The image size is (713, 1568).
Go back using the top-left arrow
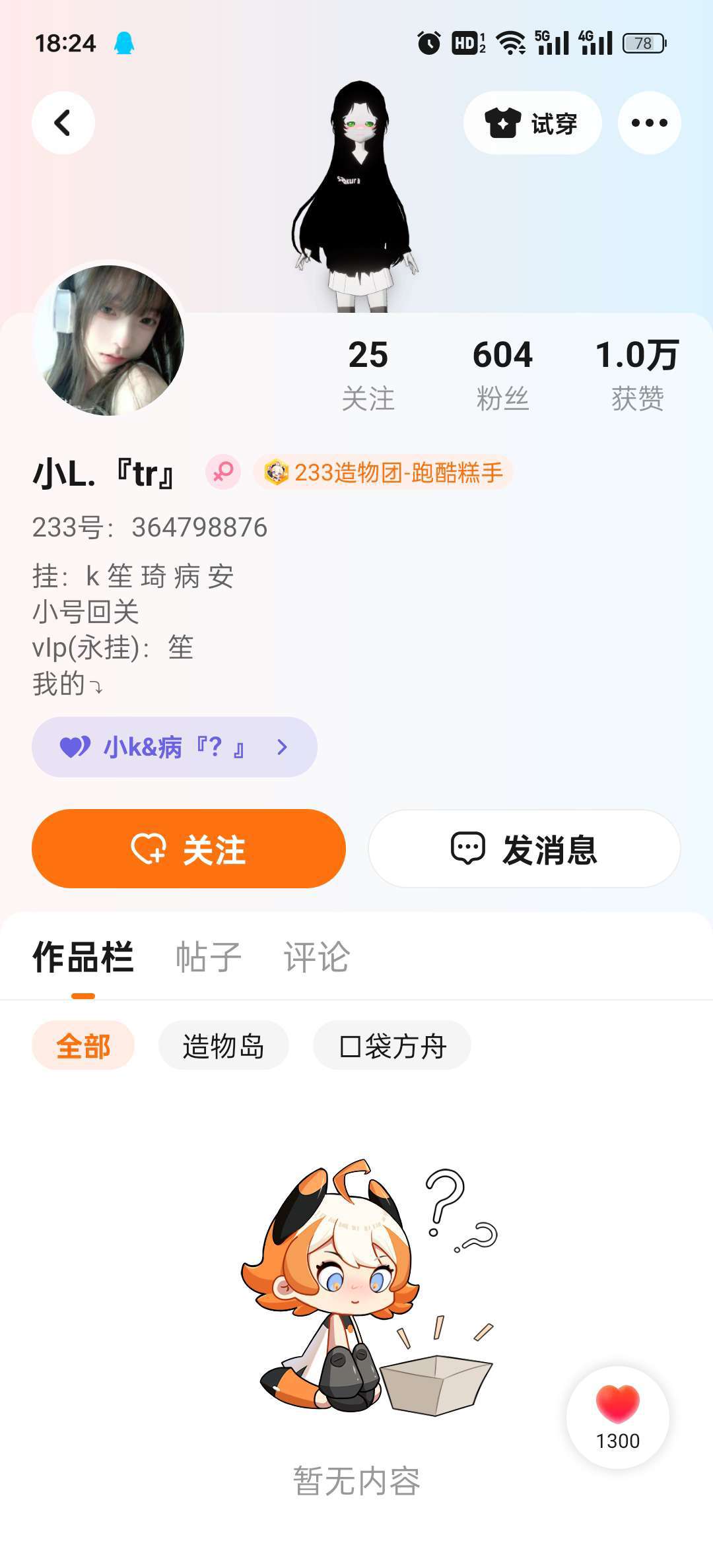[x=63, y=123]
